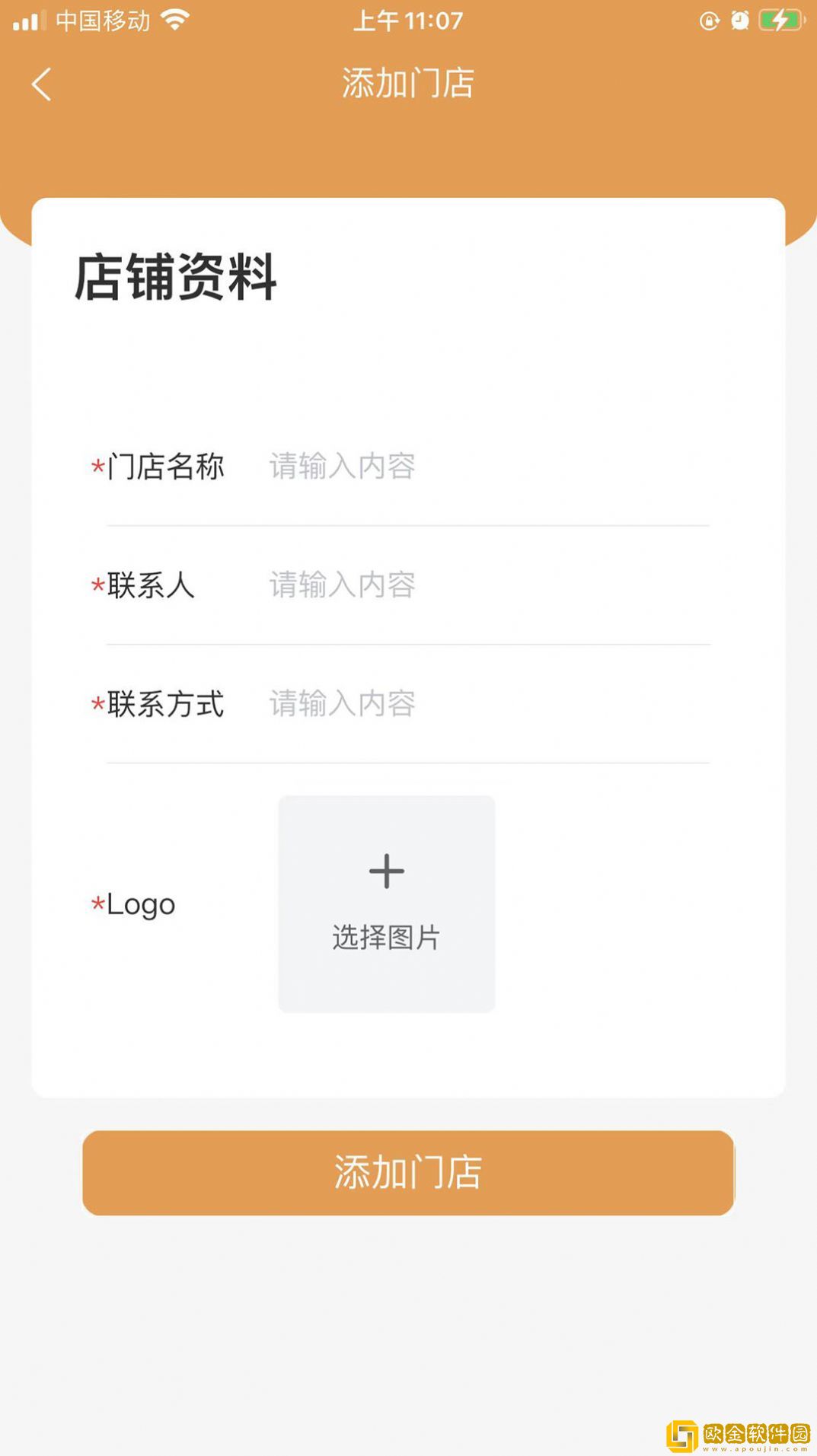Screen dimensions: 817x1456
Task: Tap the back arrow at top left
Action: click(x=42, y=84)
